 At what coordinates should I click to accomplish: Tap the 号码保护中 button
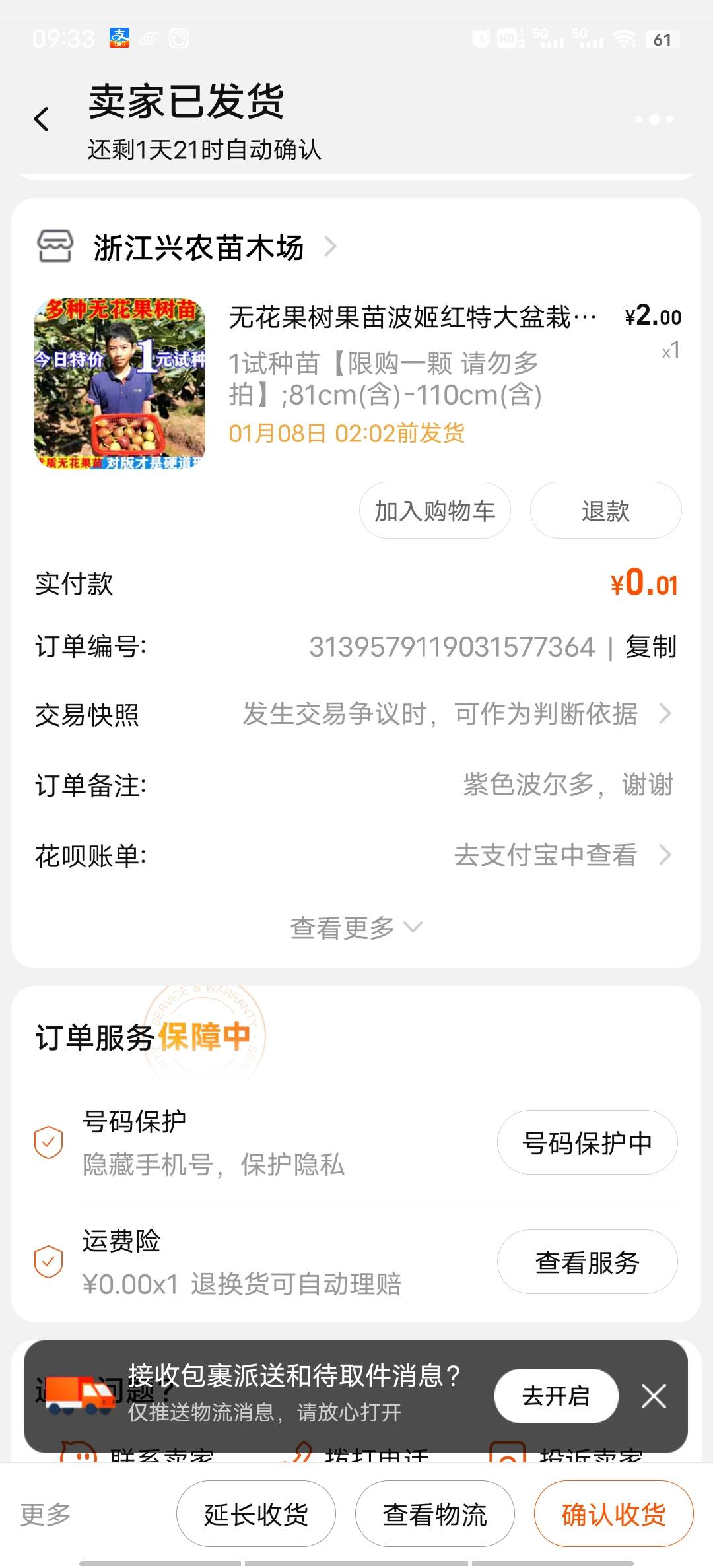click(587, 1142)
